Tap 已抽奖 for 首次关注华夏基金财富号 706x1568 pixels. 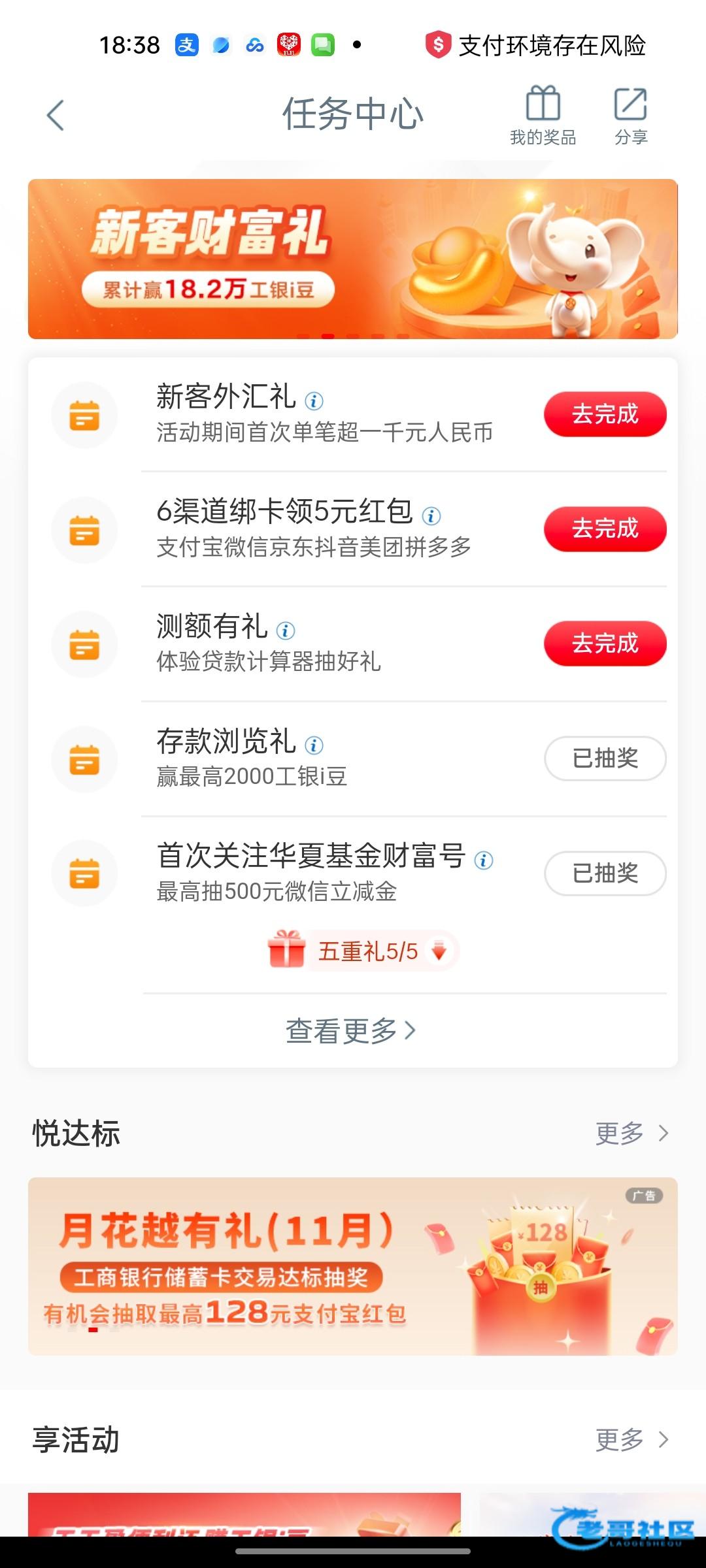pos(605,873)
